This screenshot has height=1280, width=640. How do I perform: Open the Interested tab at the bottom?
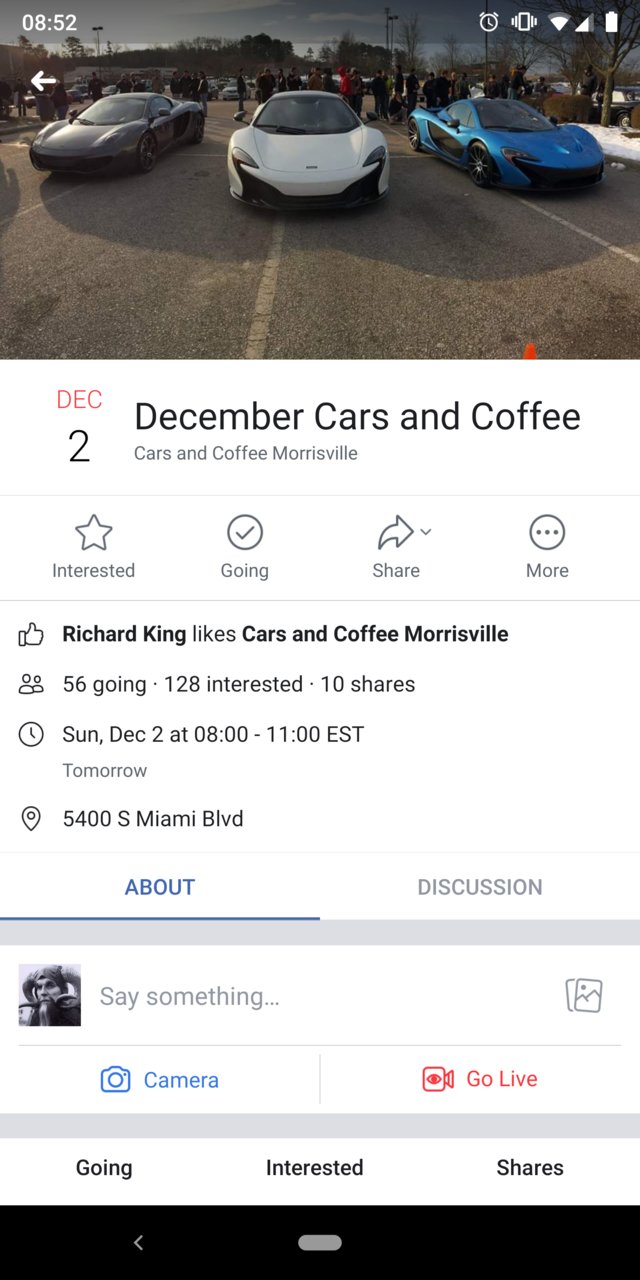click(315, 1167)
